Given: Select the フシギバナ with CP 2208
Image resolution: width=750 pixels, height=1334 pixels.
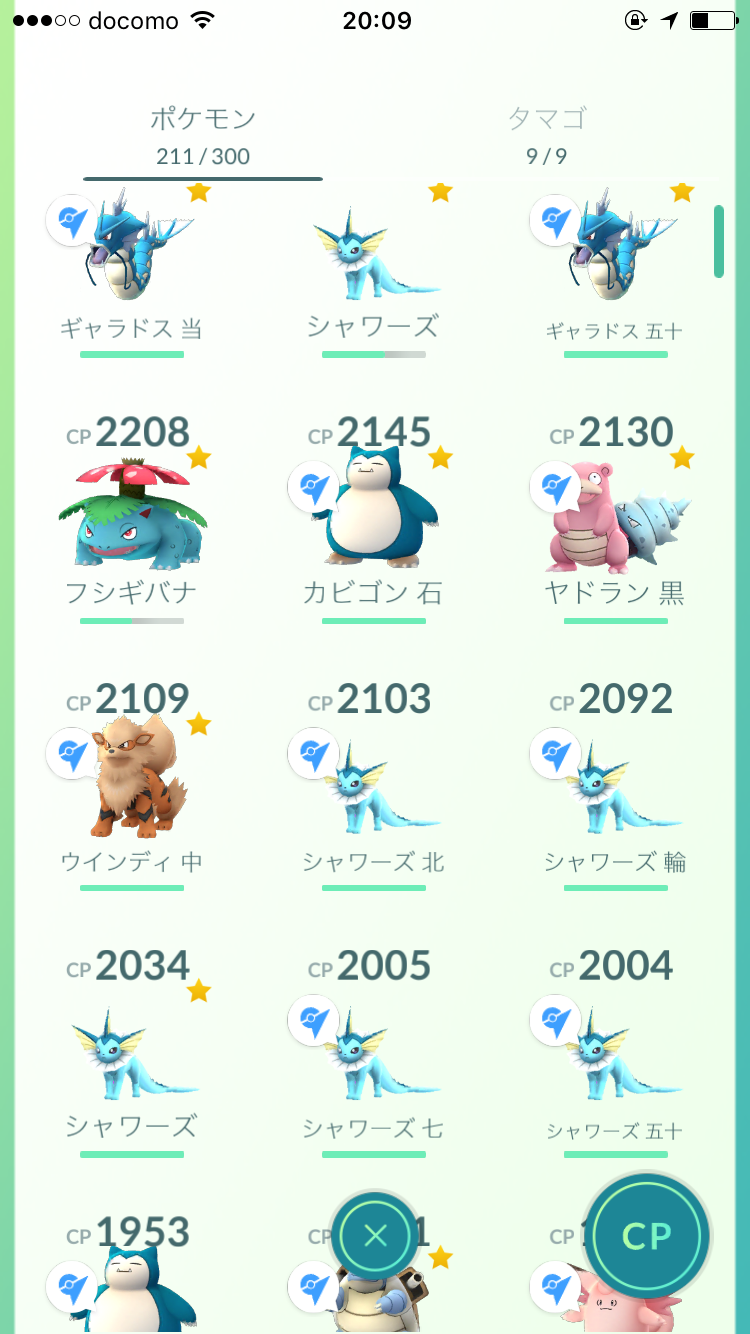Looking at the screenshot, I should (131, 515).
